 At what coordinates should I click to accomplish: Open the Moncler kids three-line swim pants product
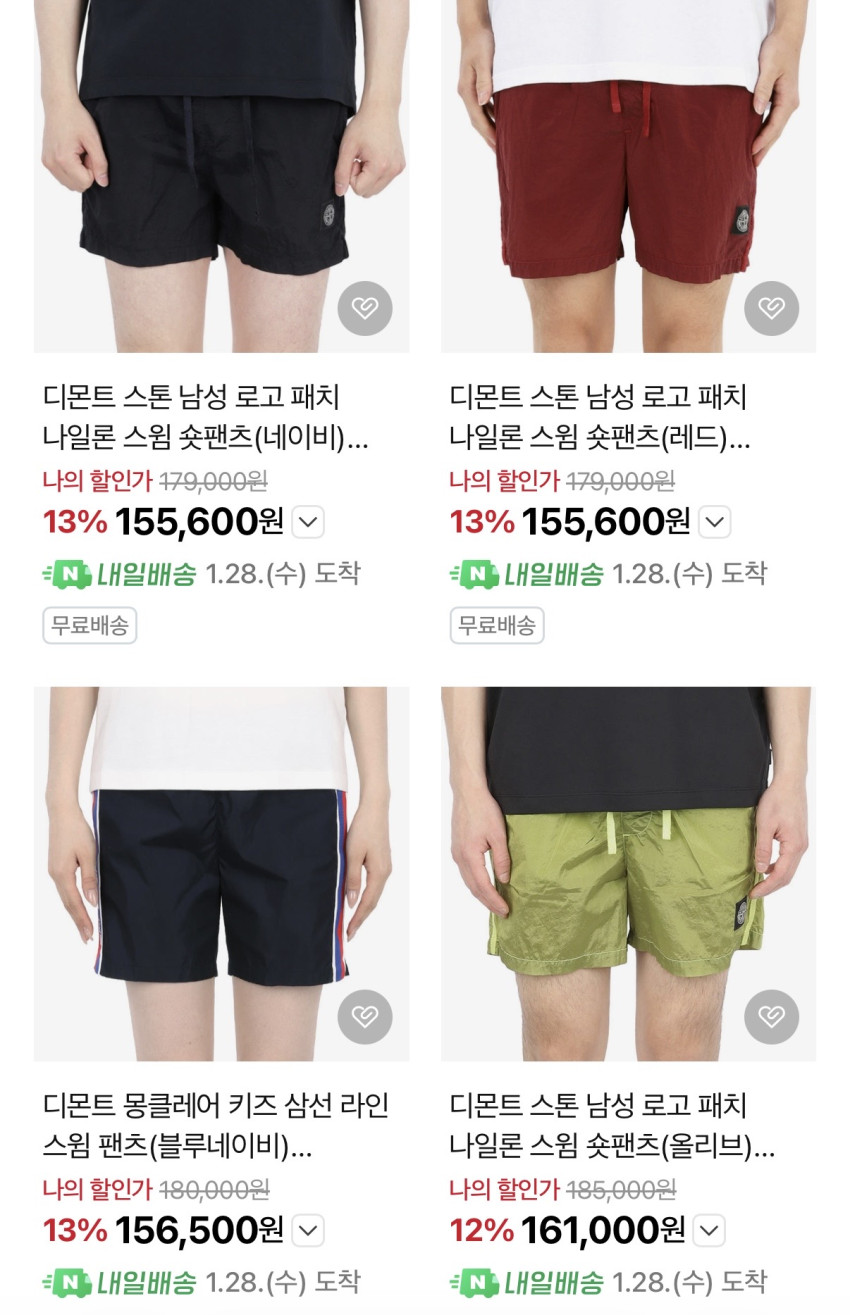pos(216,1126)
